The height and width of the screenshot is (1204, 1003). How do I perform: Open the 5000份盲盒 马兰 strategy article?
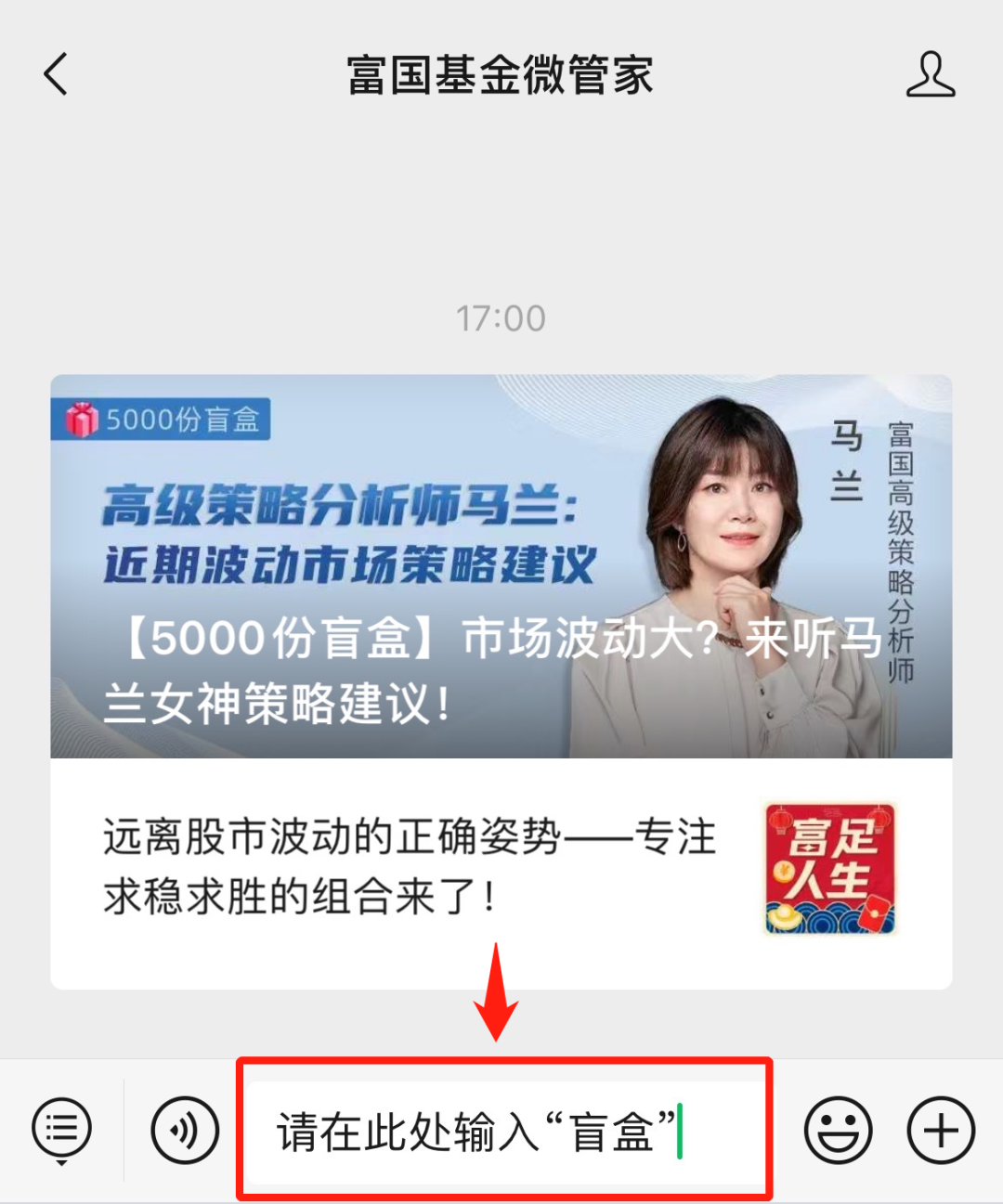[x=501, y=566]
